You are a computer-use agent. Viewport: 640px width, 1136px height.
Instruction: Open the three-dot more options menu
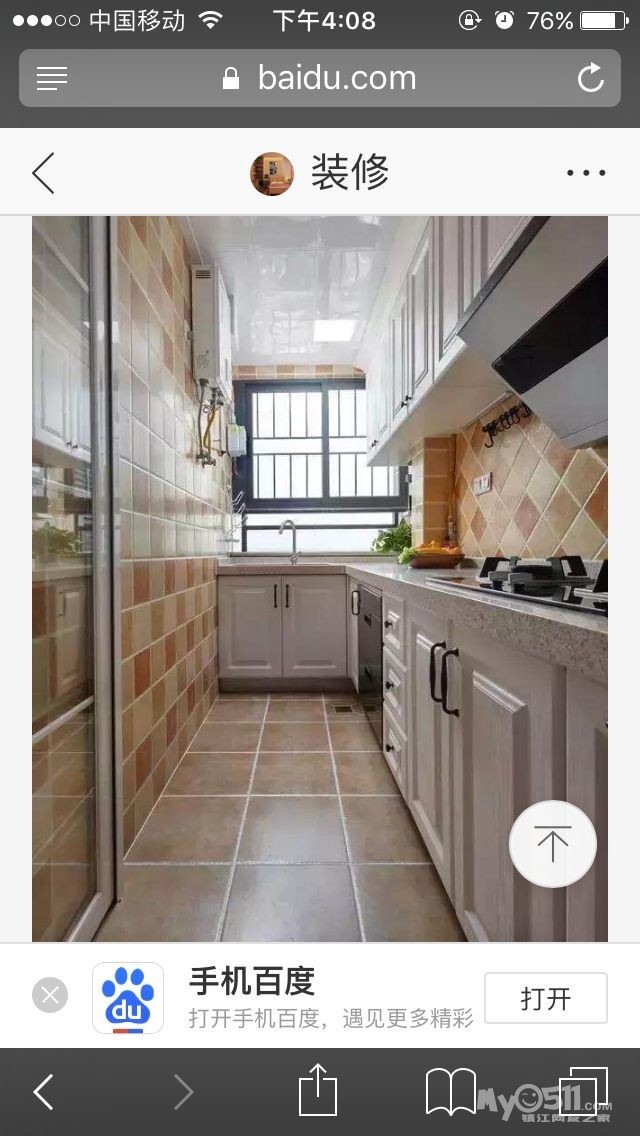tap(586, 173)
